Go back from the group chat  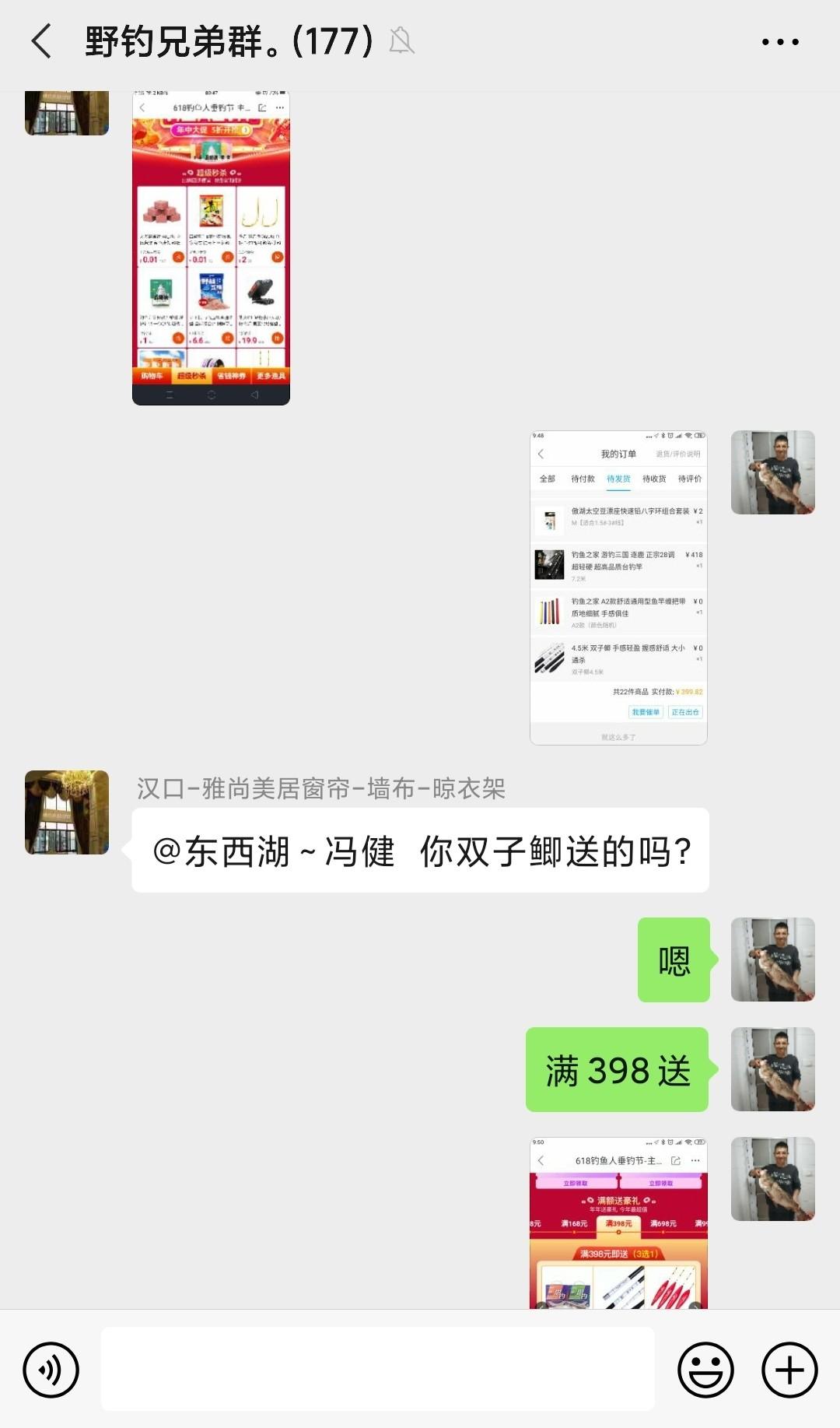(42, 41)
